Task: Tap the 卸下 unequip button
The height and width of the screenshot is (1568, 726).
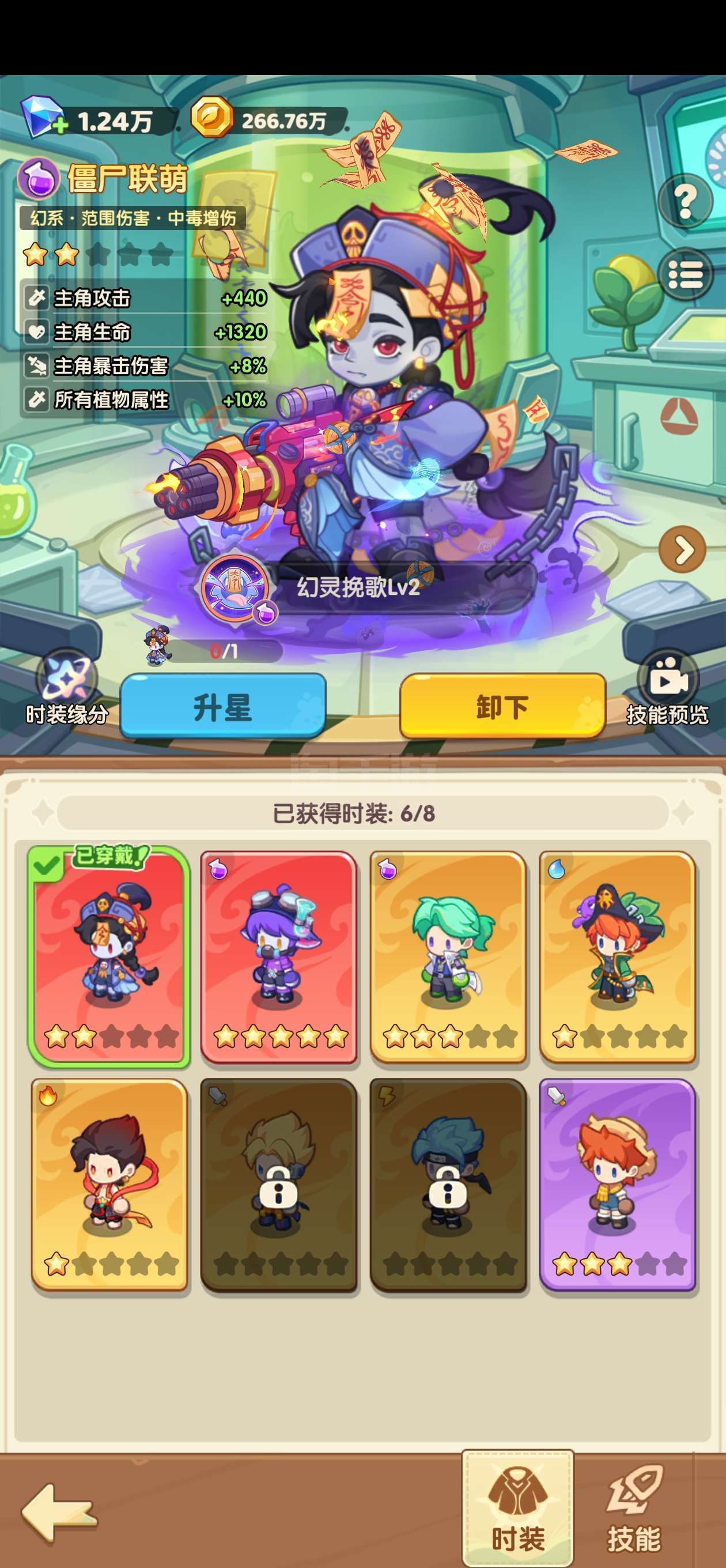Action: click(502, 706)
